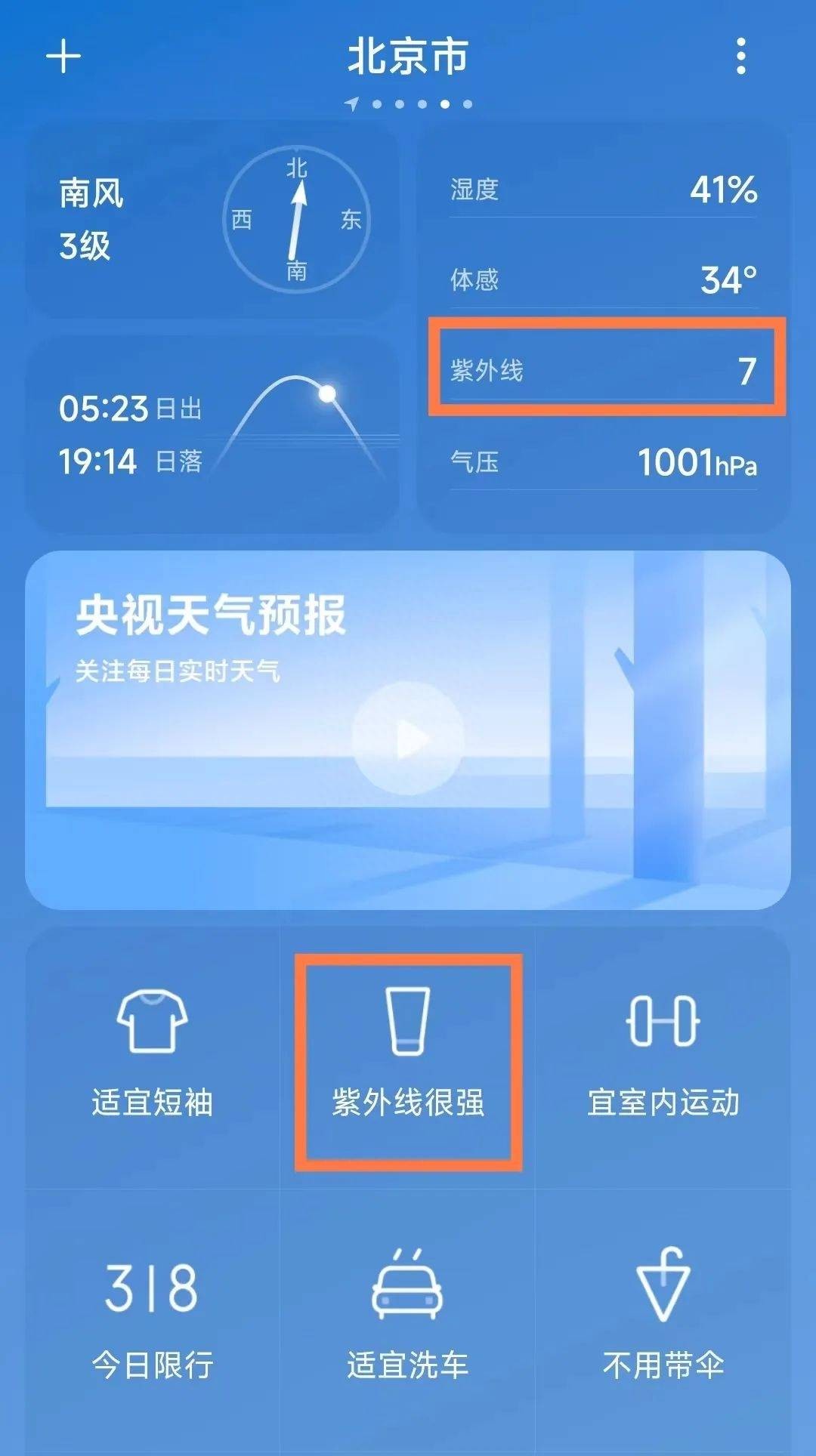Tap the city page indicator dots

pyautogui.click(x=410, y=104)
